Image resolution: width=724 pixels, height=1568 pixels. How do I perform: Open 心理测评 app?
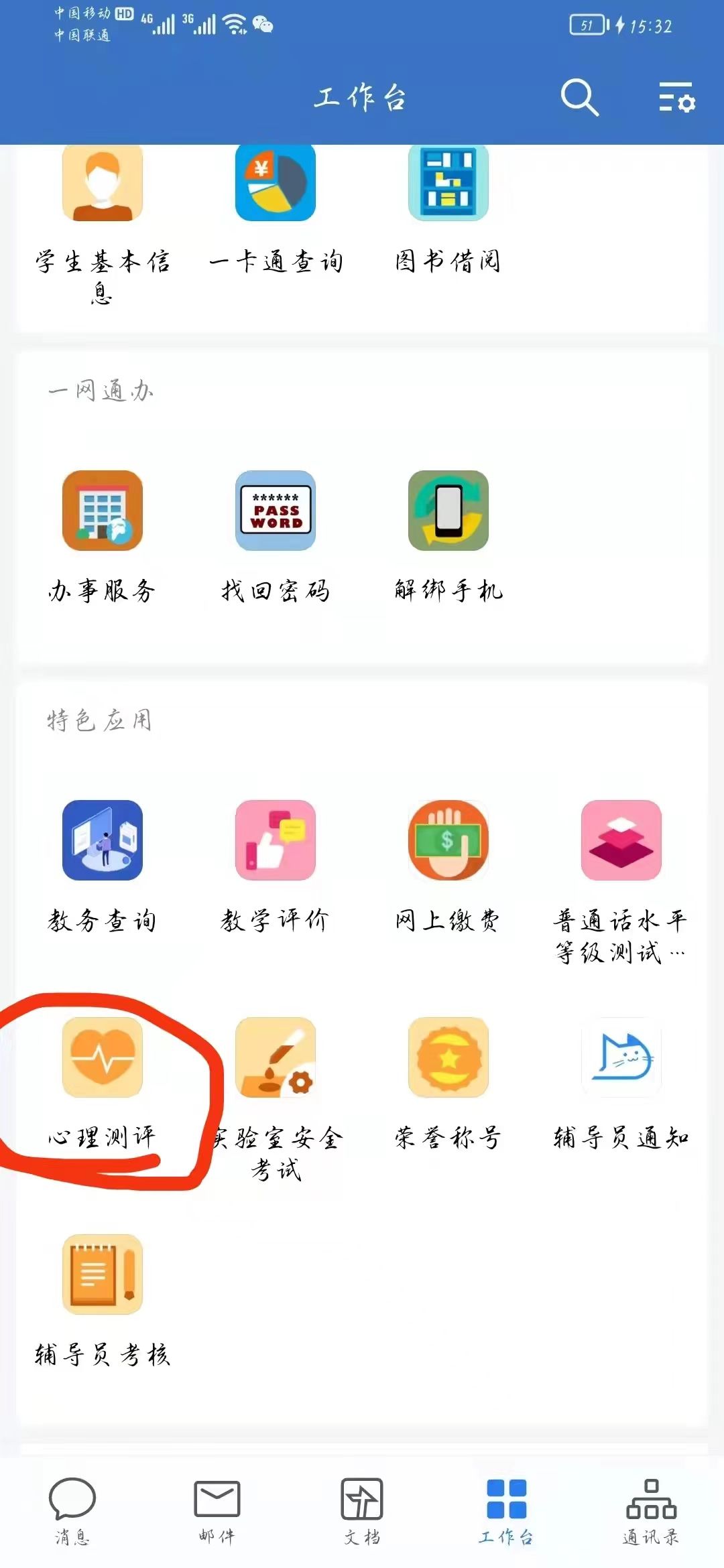(102, 1057)
